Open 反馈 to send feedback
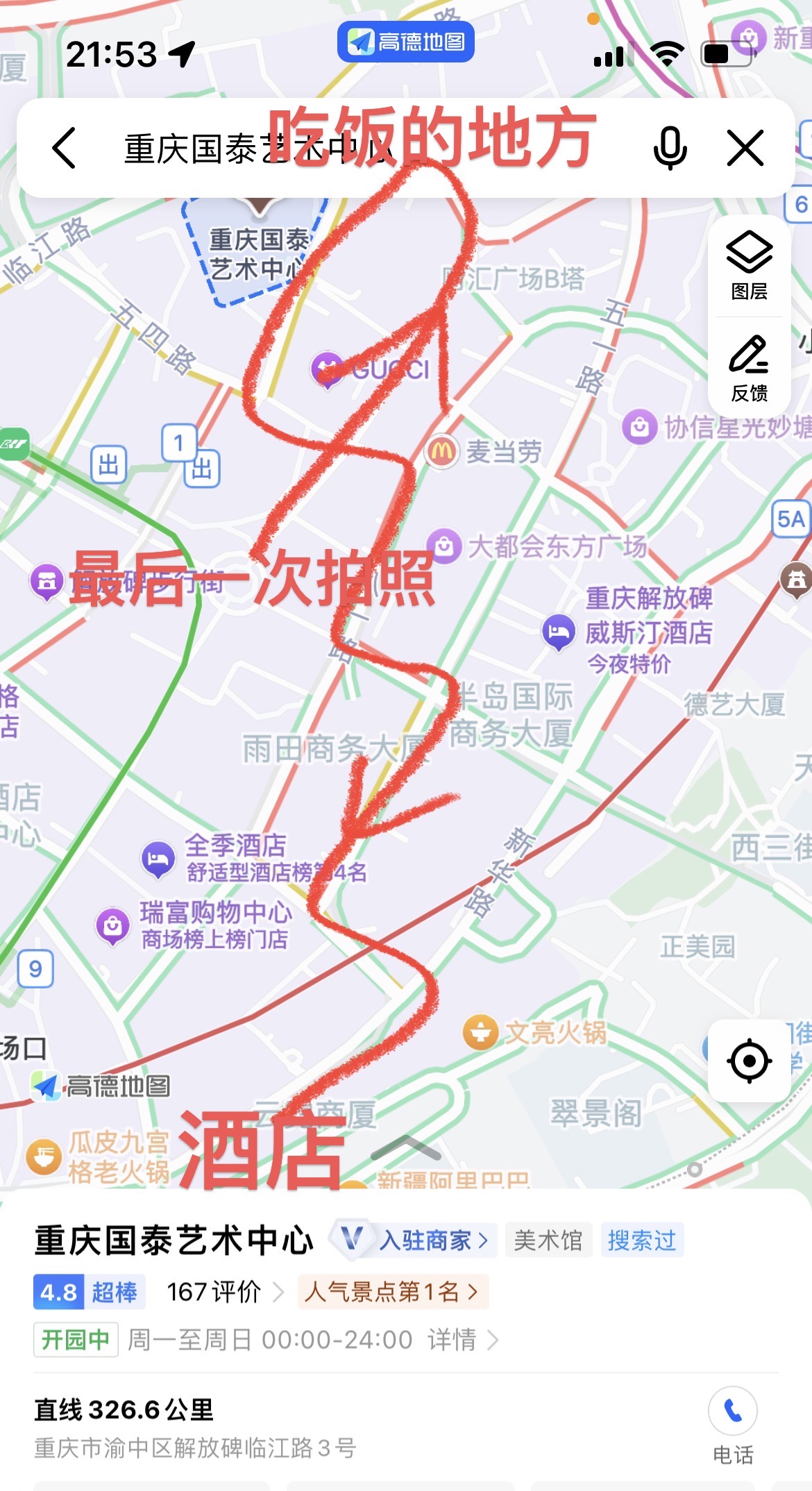 749,368
